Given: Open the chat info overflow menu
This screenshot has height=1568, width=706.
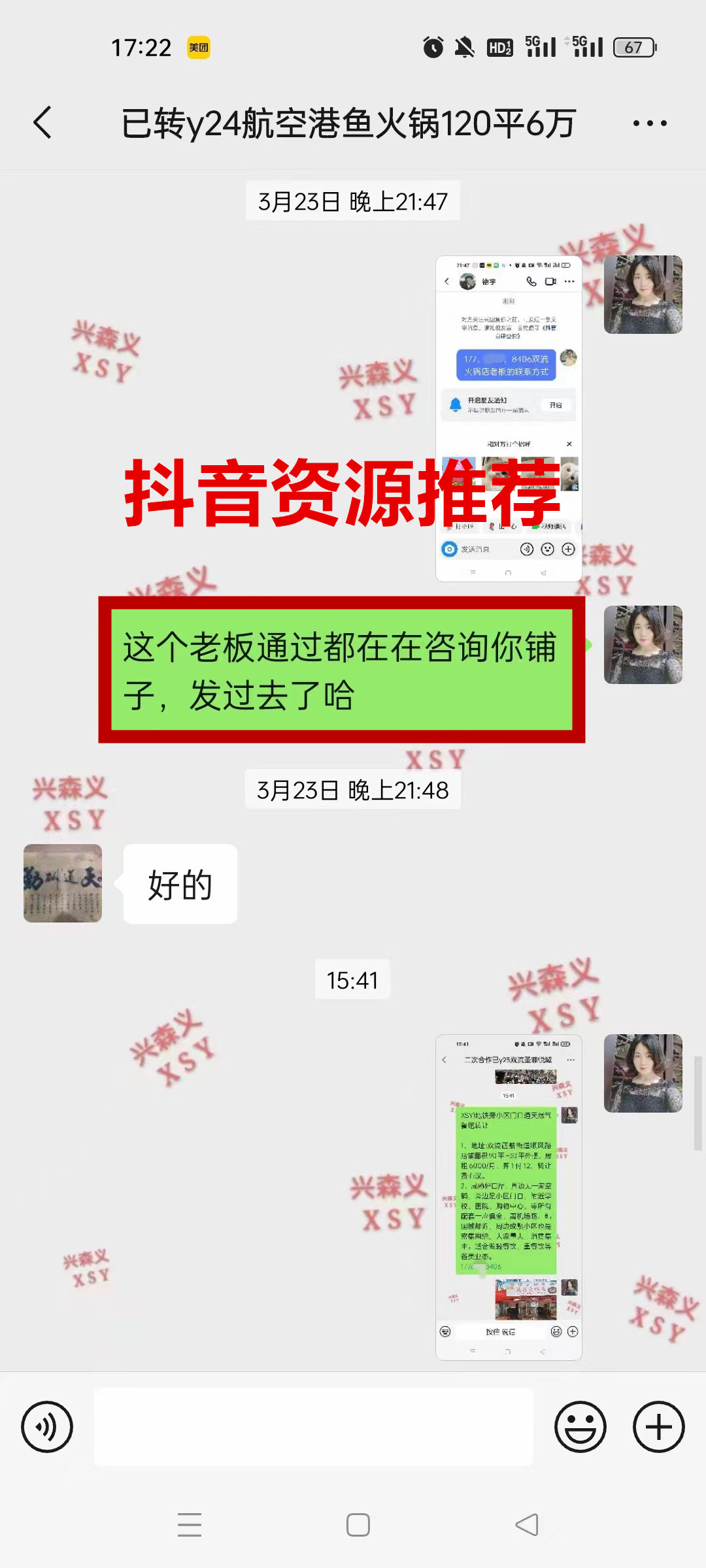Looking at the screenshot, I should coord(649,123).
